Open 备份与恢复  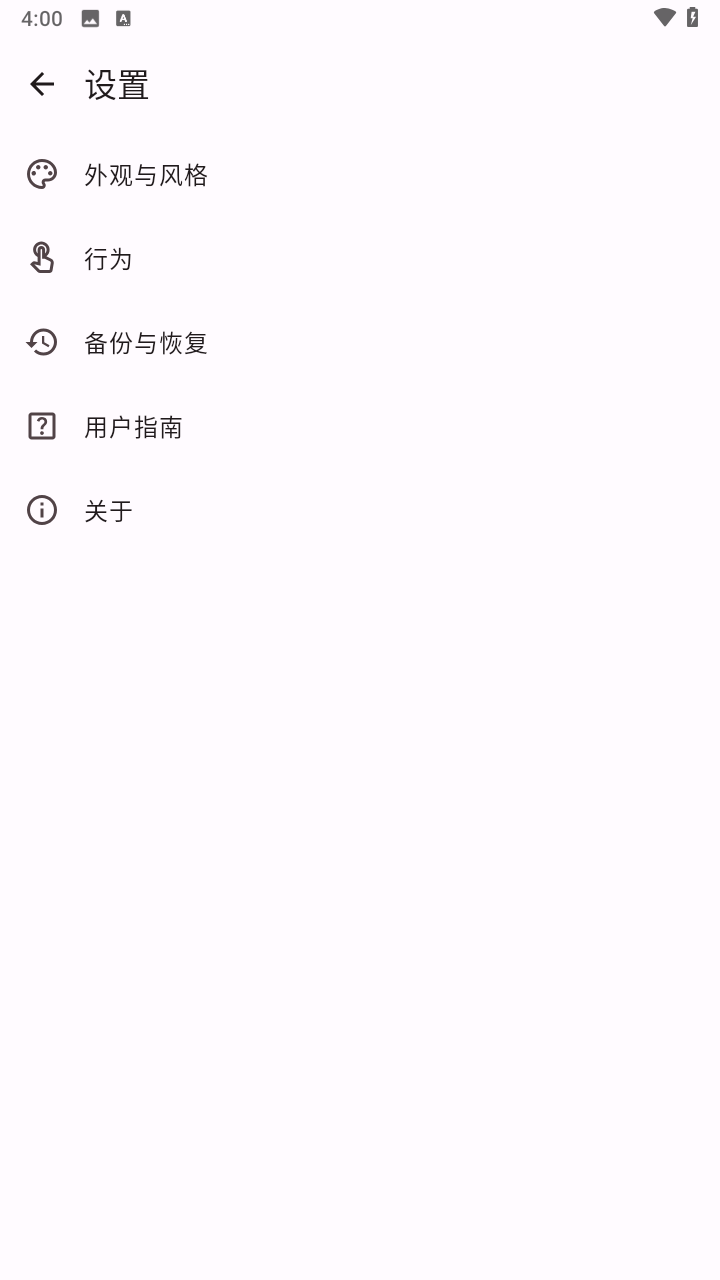(360, 343)
